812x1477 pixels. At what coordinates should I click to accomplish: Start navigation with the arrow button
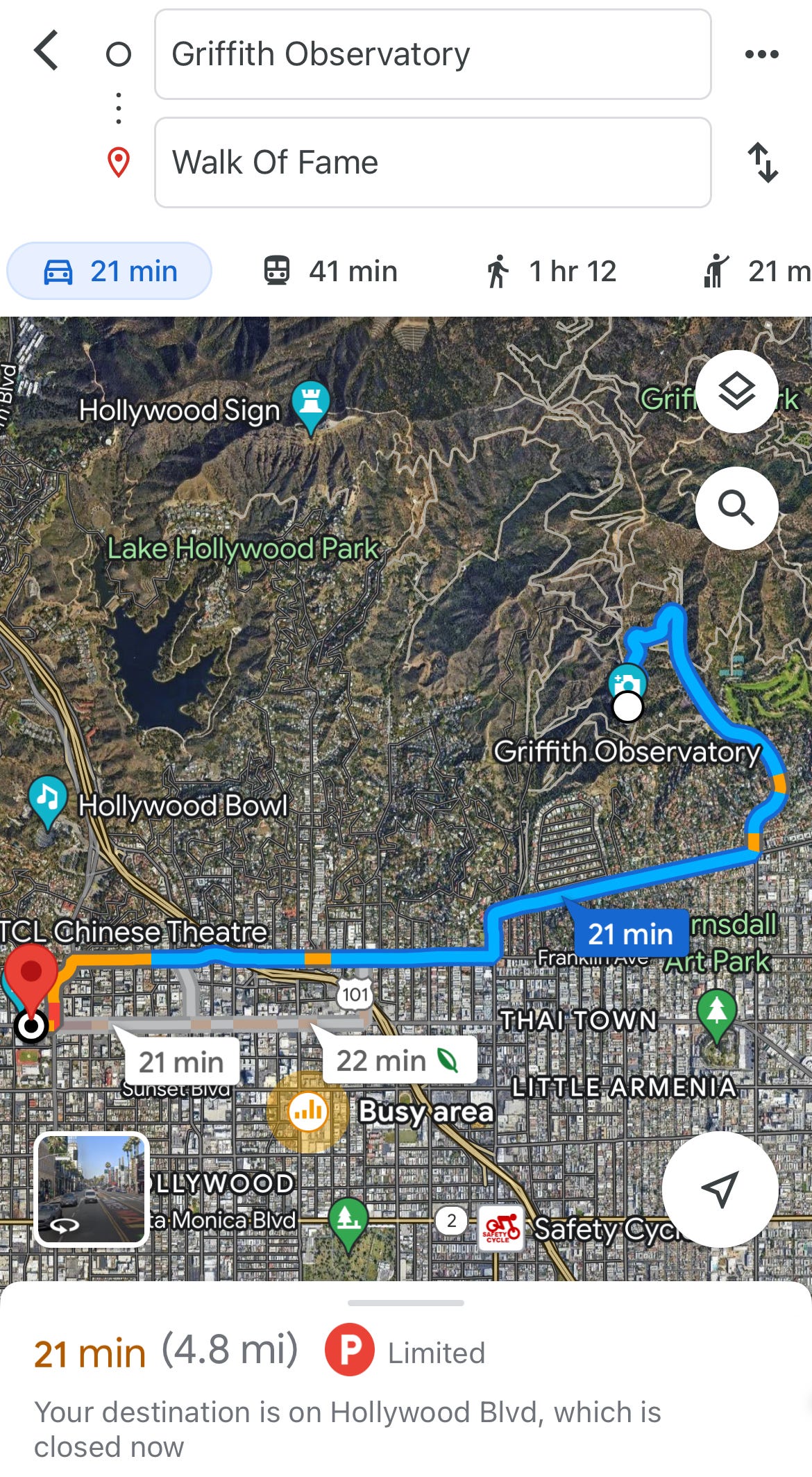click(720, 1189)
